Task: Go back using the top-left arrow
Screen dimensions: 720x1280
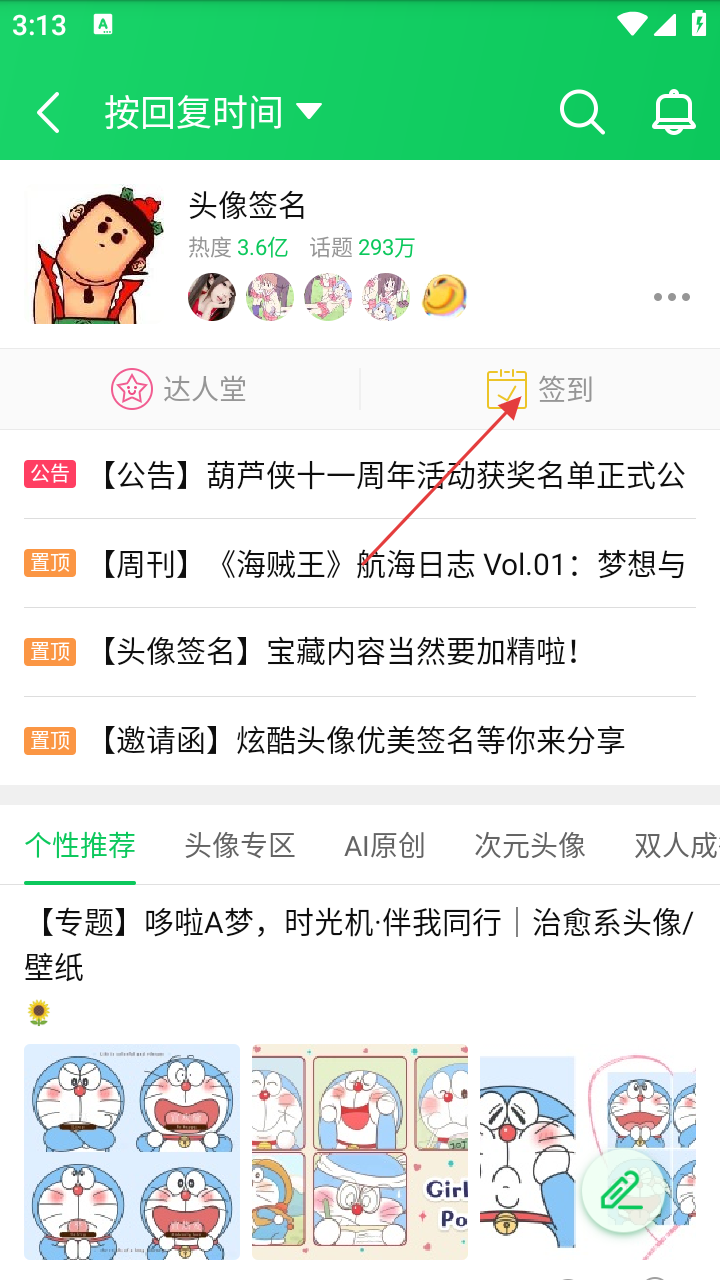Action: click(x=48, y=112)
